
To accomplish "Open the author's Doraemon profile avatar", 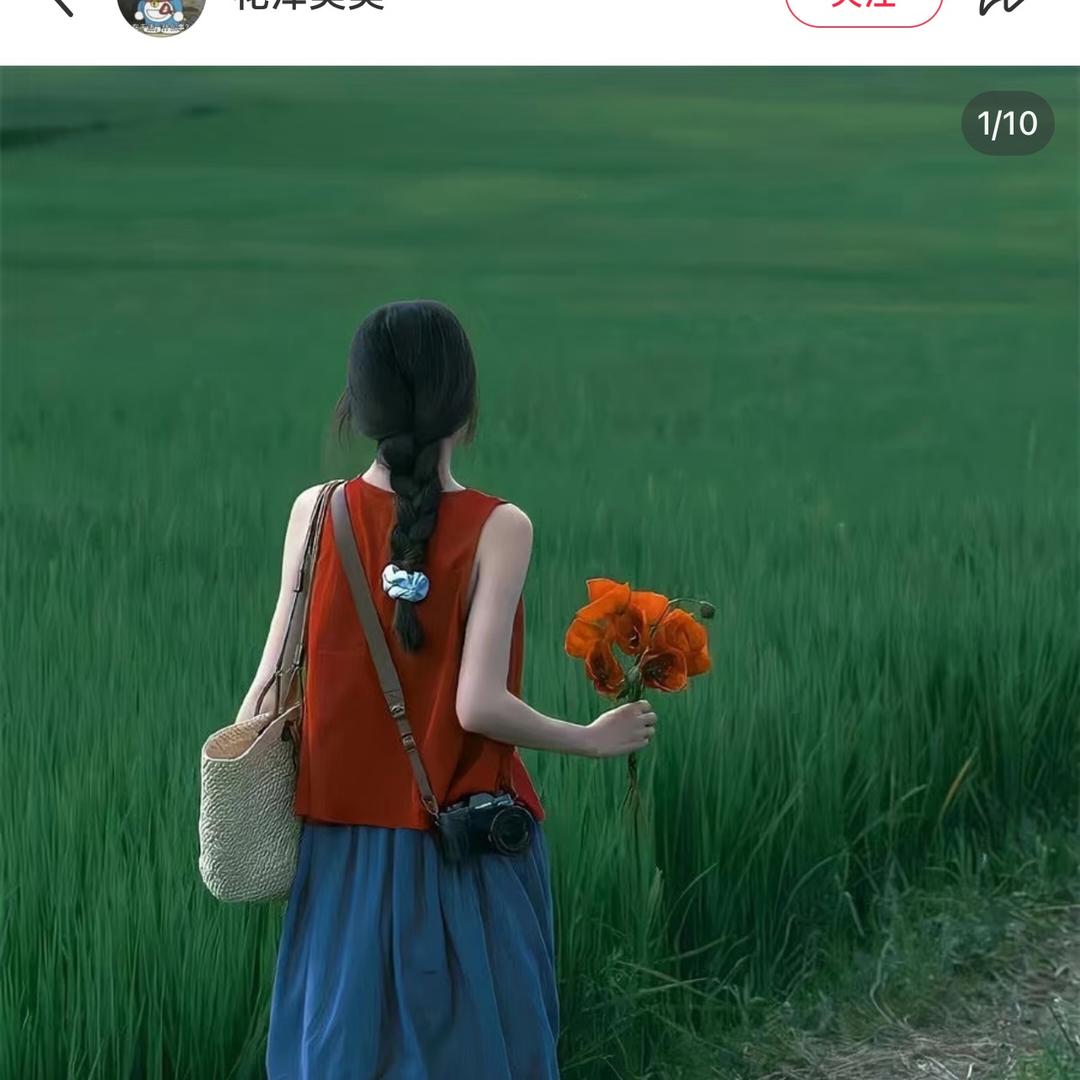I will tap(162, 14).
